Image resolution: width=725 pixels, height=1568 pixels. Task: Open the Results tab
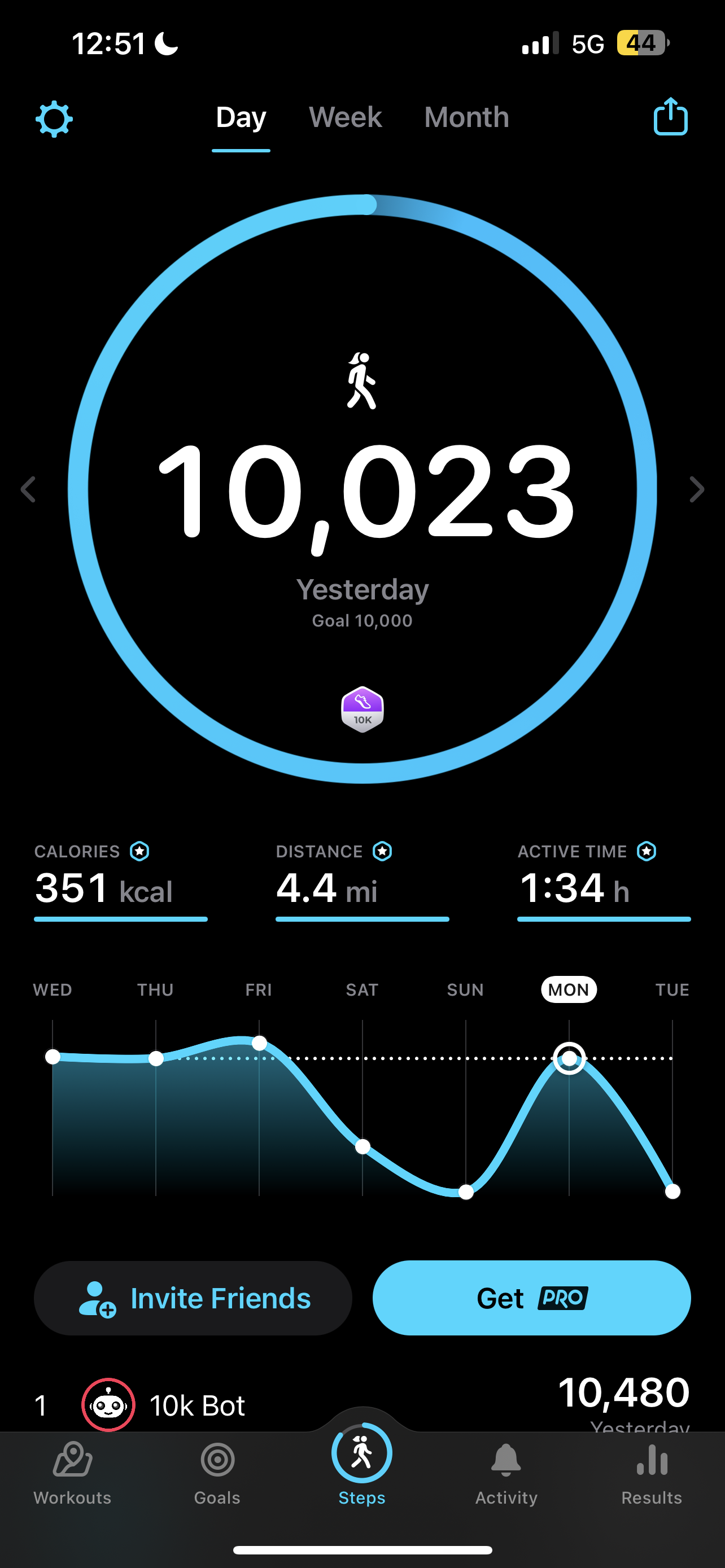(x=652, y=1473)
